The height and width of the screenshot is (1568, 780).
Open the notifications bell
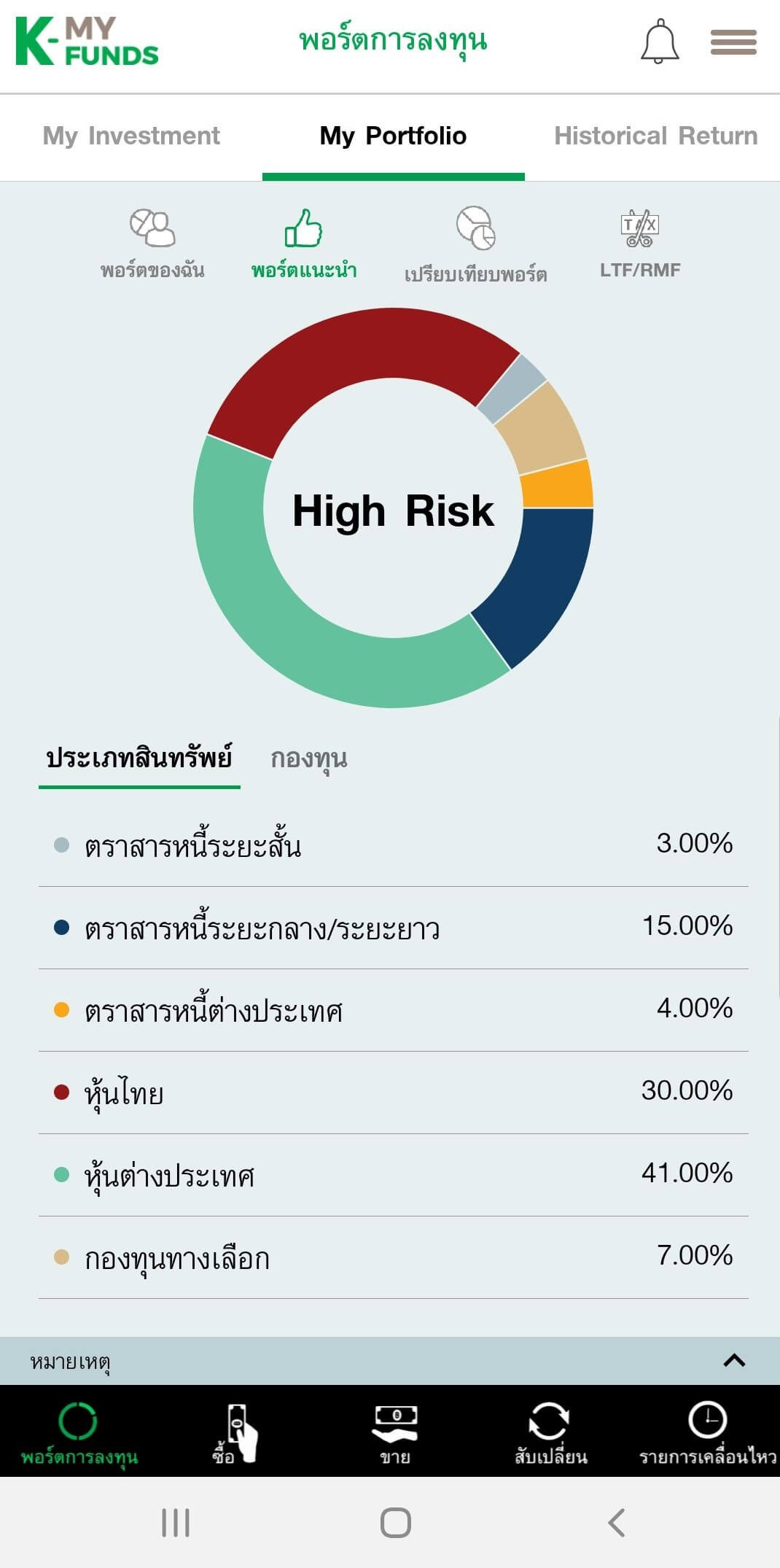[660, 42]
